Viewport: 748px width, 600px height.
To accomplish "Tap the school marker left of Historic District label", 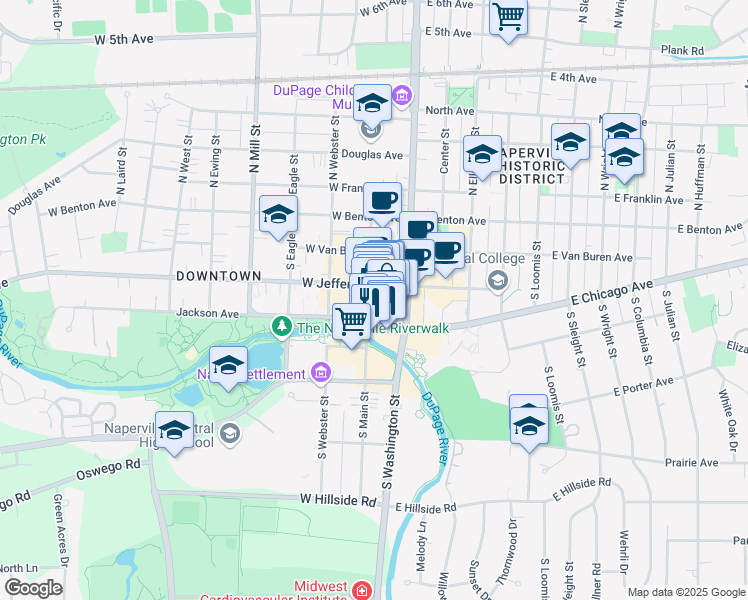I will [482, 155].
